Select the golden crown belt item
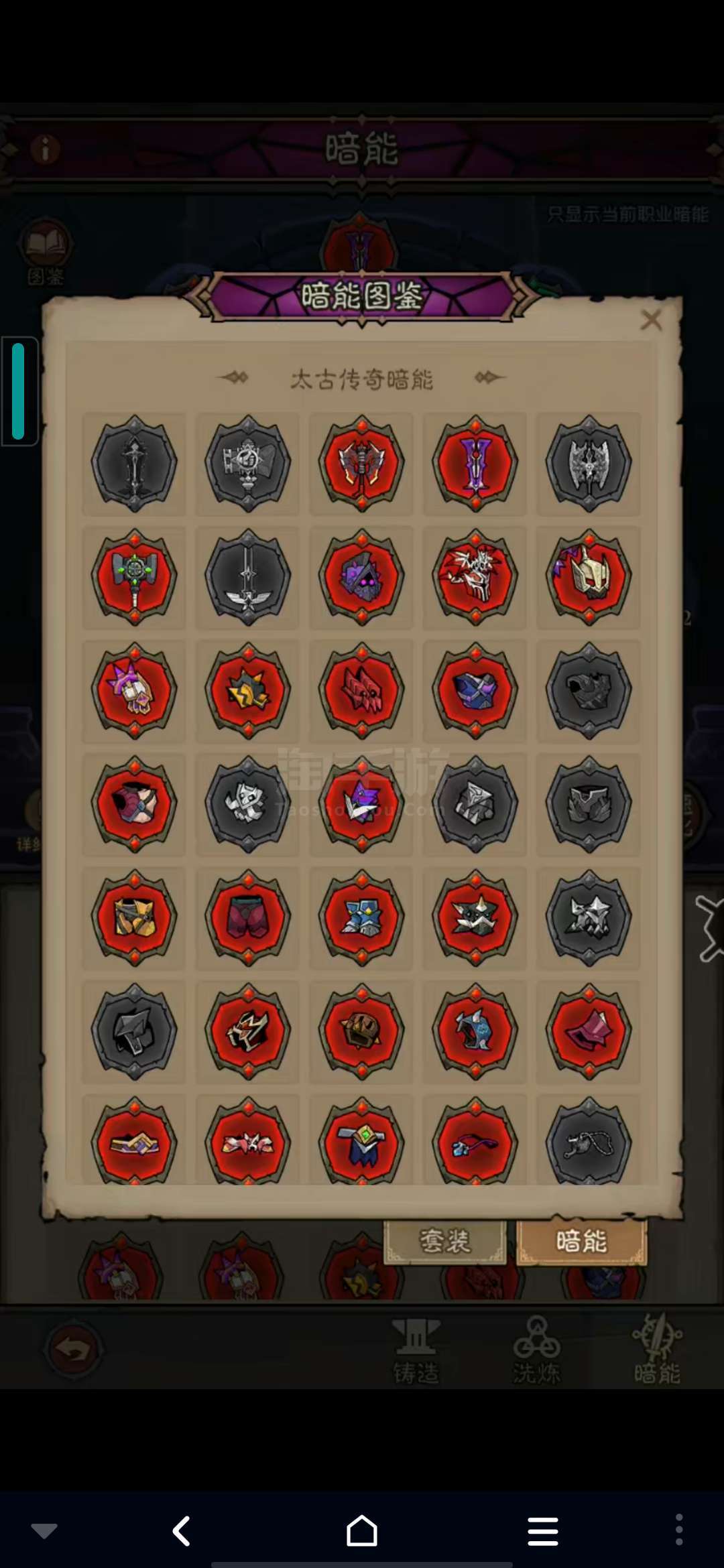The height and width of the screenshot is (1568, 724). [x=134, y=1141]
